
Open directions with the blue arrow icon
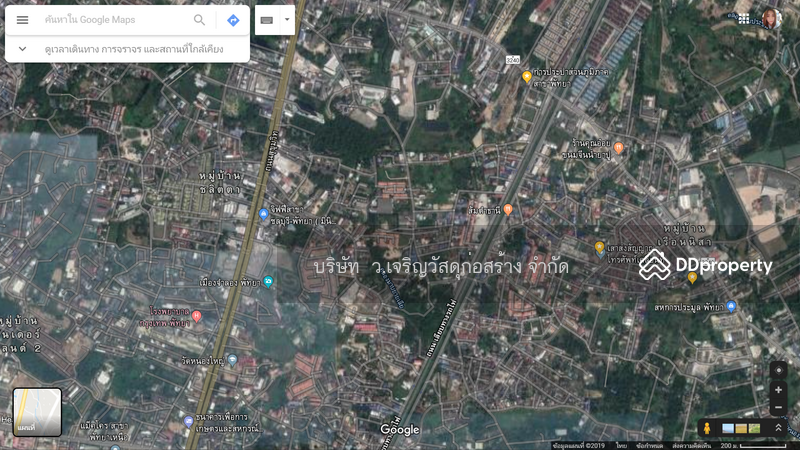233,20
